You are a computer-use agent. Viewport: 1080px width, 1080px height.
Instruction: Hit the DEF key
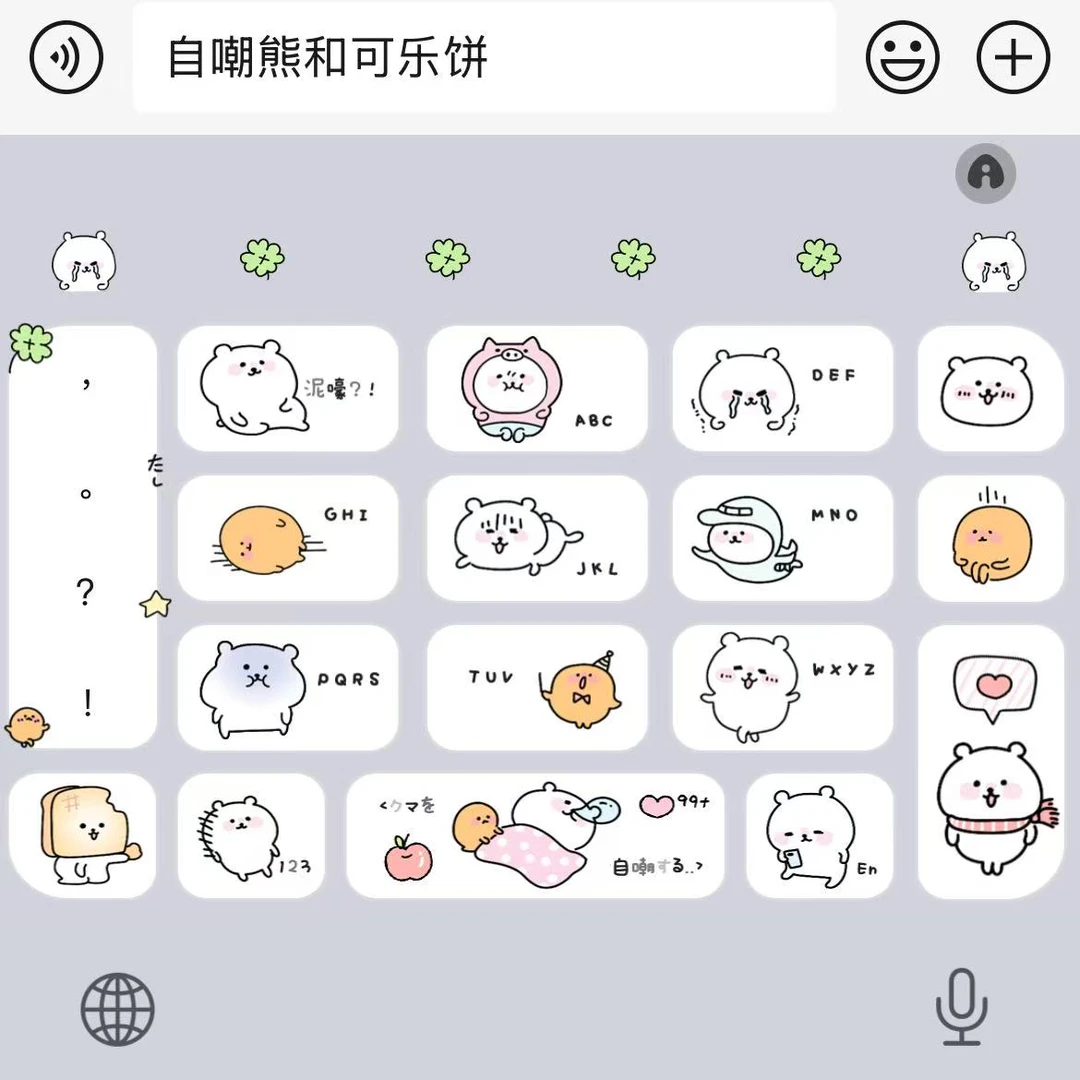pos(782,388)
